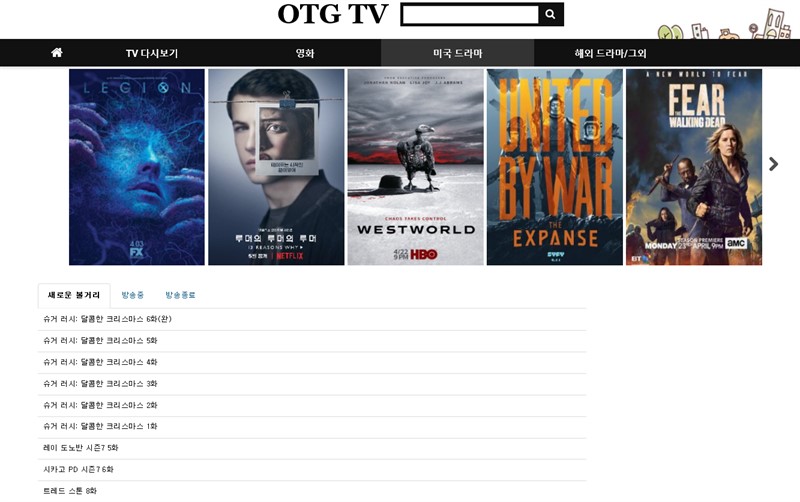The width and height of the screenshot is (800, 502).
Task: Focus the OTG TV search field
Action: pyautogui.click(x=470, y=14)
